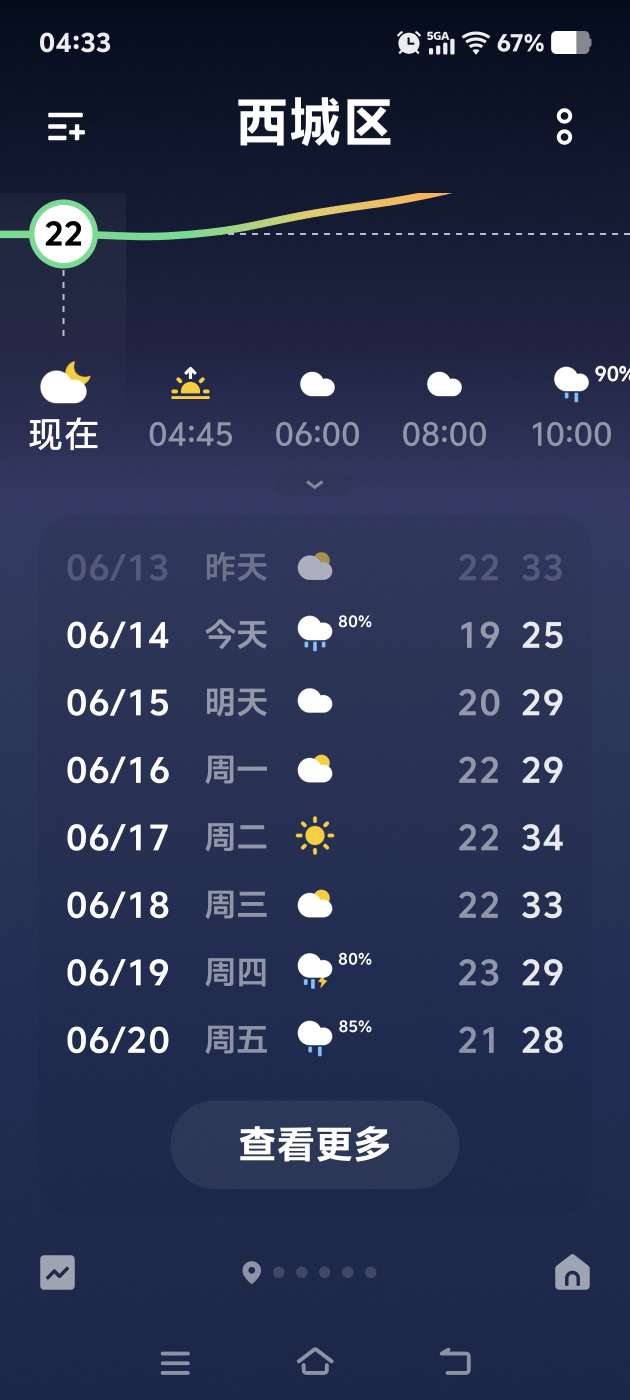630x1400 pixels.
Task: Open the overflow menu
Action: click(564, 127)
